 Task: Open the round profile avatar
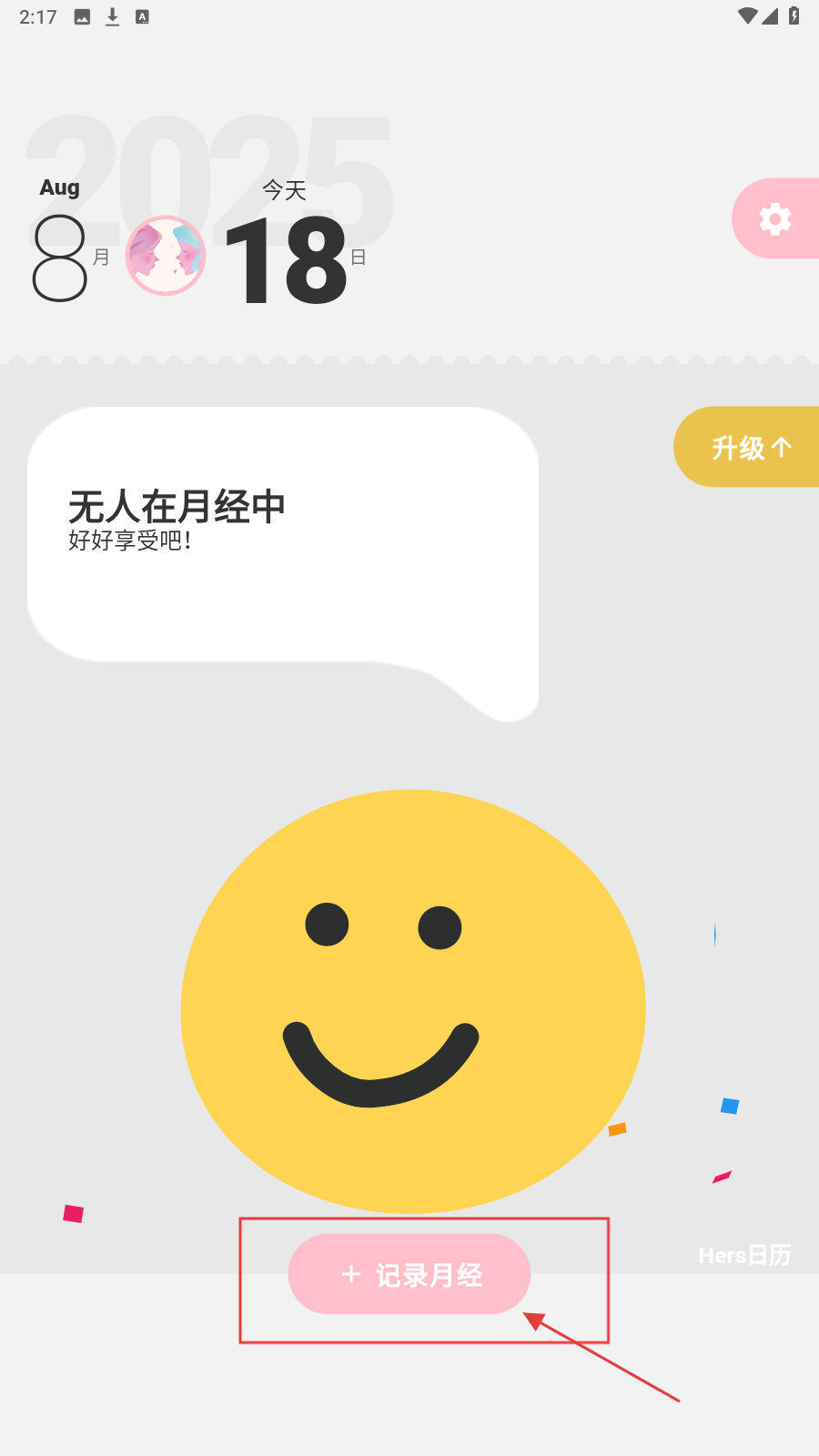(x=166, y=256)
